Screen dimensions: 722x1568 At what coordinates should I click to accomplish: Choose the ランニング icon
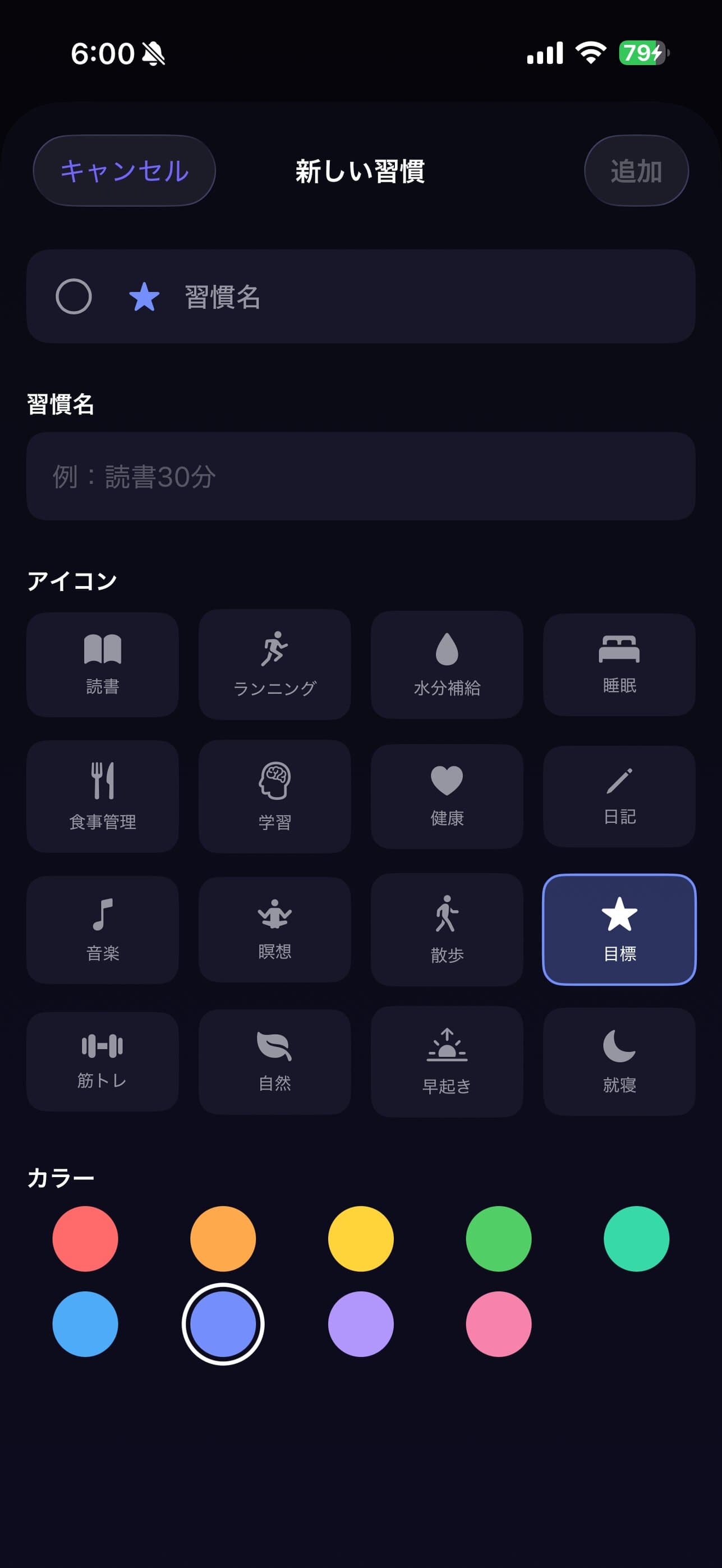274,664
